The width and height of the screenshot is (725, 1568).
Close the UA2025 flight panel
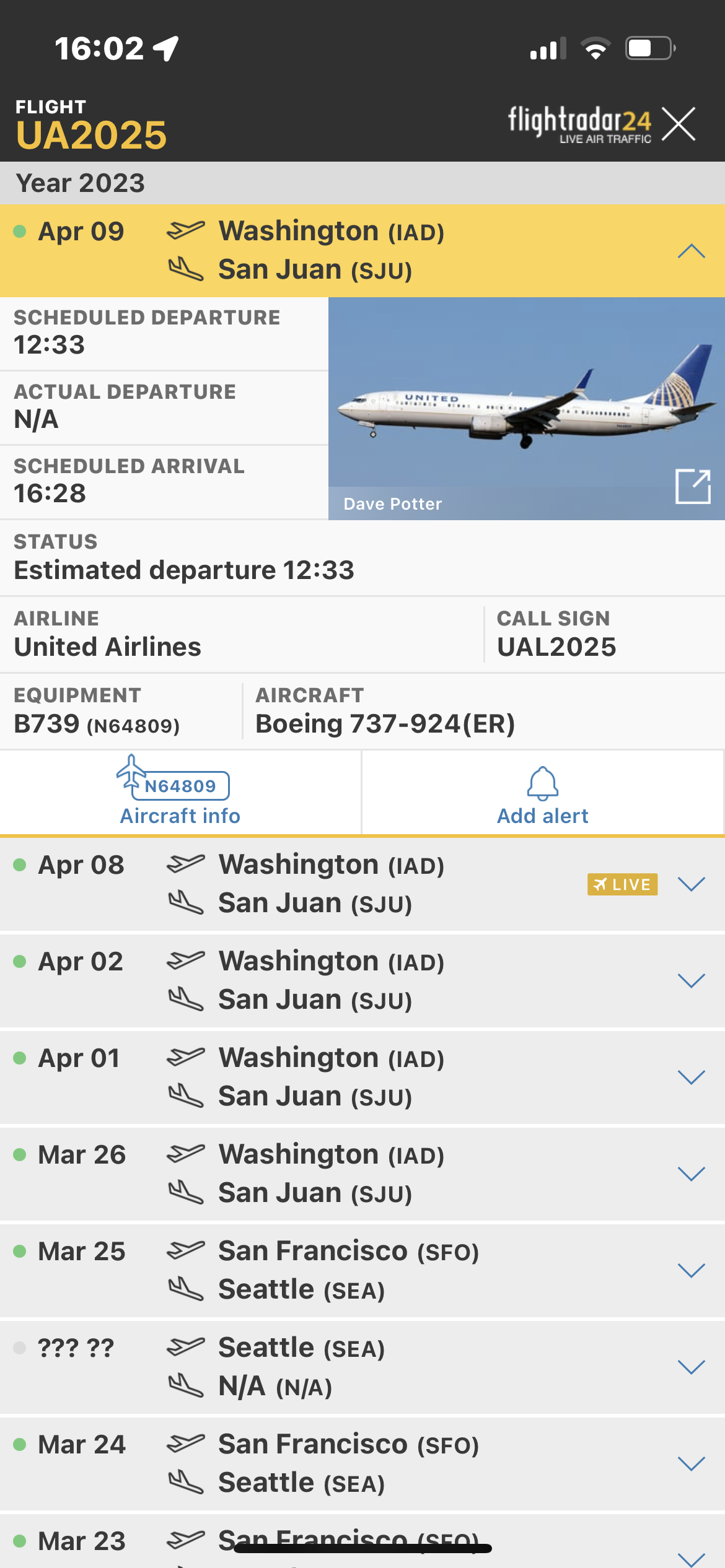679,124
